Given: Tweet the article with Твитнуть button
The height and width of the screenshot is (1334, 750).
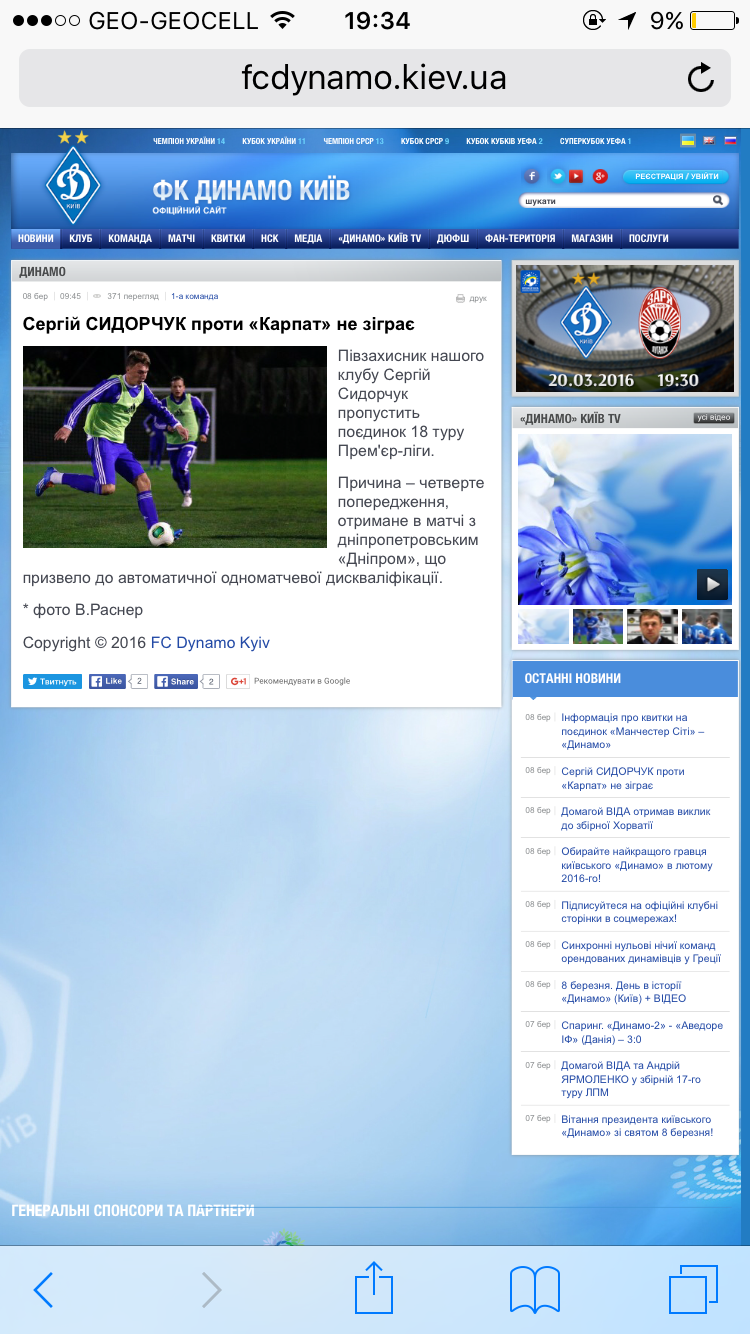Looking at the screenshot, I should 52,681.
